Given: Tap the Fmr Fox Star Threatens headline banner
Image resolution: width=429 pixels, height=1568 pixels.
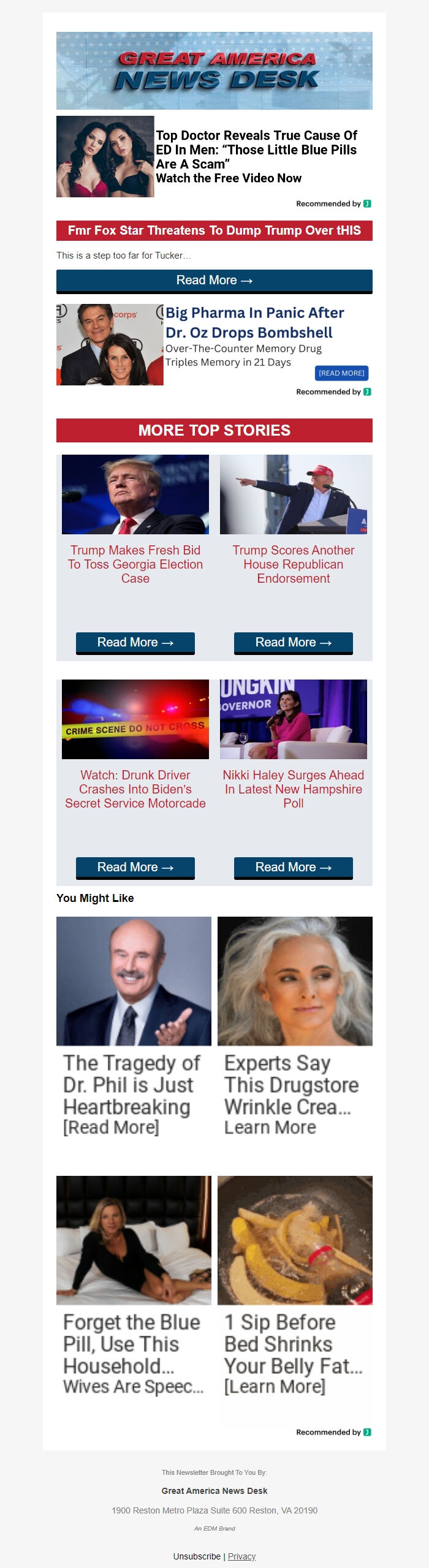Looking at the screenshot, I should click(x=214, y=231).
